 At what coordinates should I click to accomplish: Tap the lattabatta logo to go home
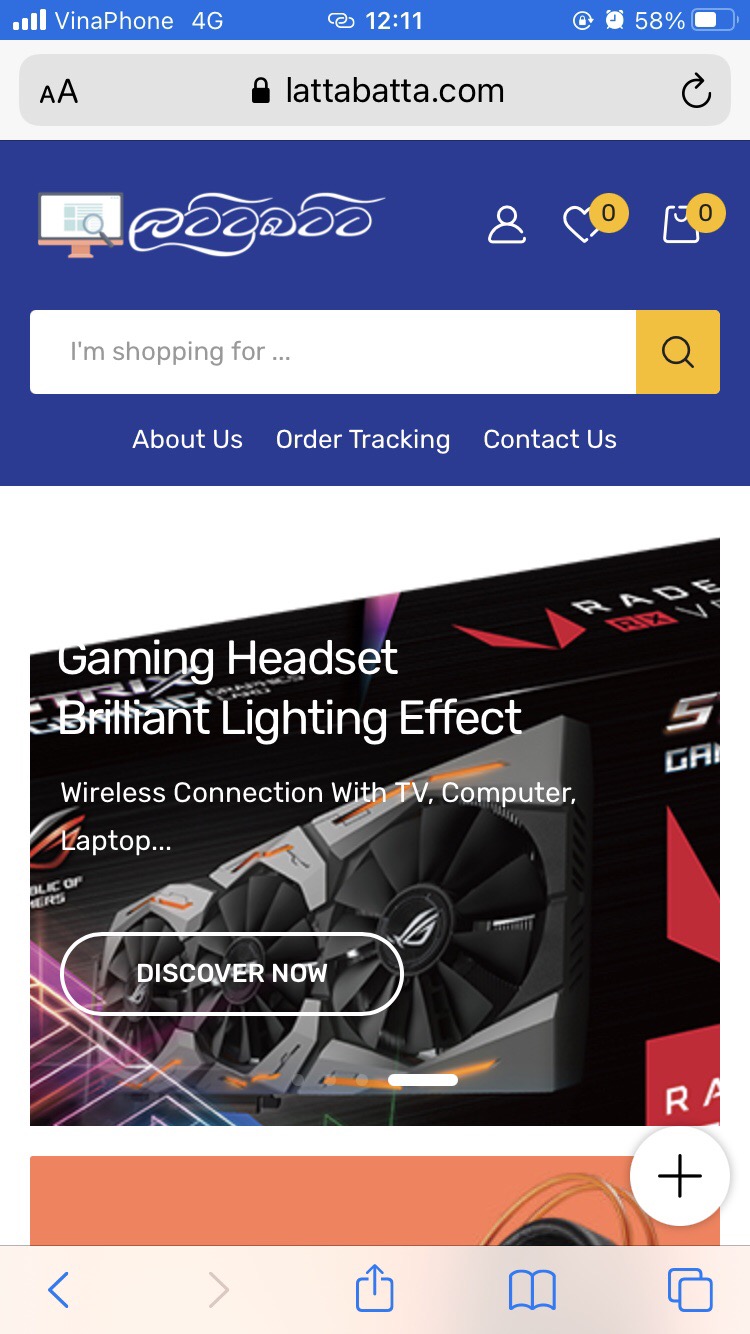(x=212, y=224)
